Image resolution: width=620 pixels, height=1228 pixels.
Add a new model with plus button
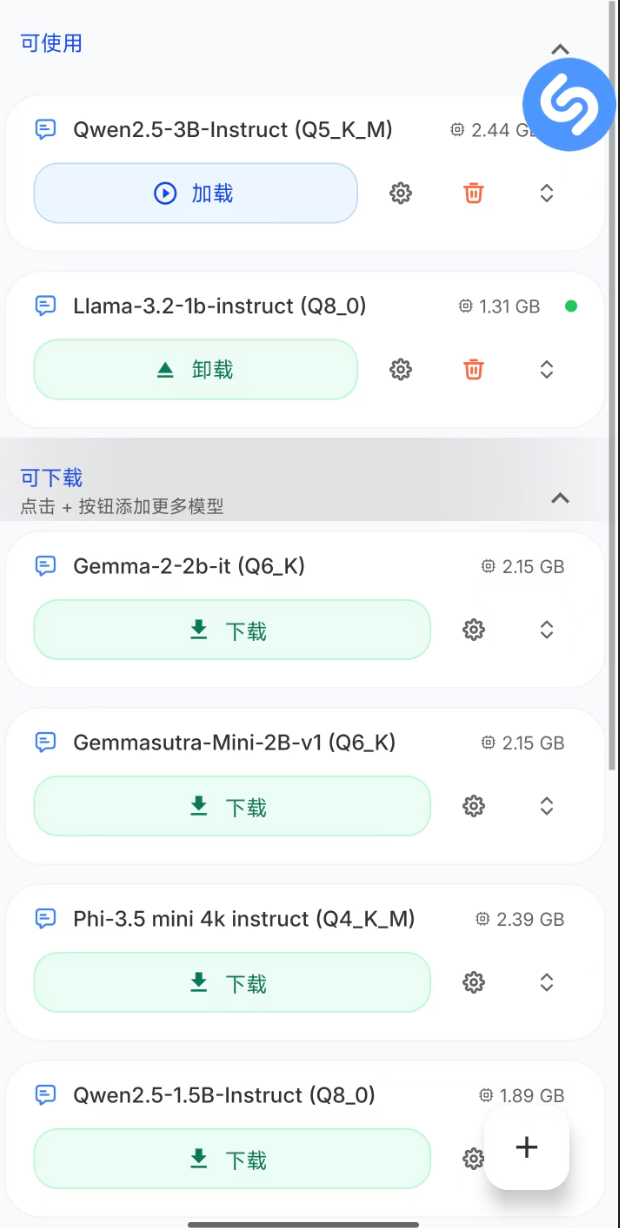[x=527, y=1147]
